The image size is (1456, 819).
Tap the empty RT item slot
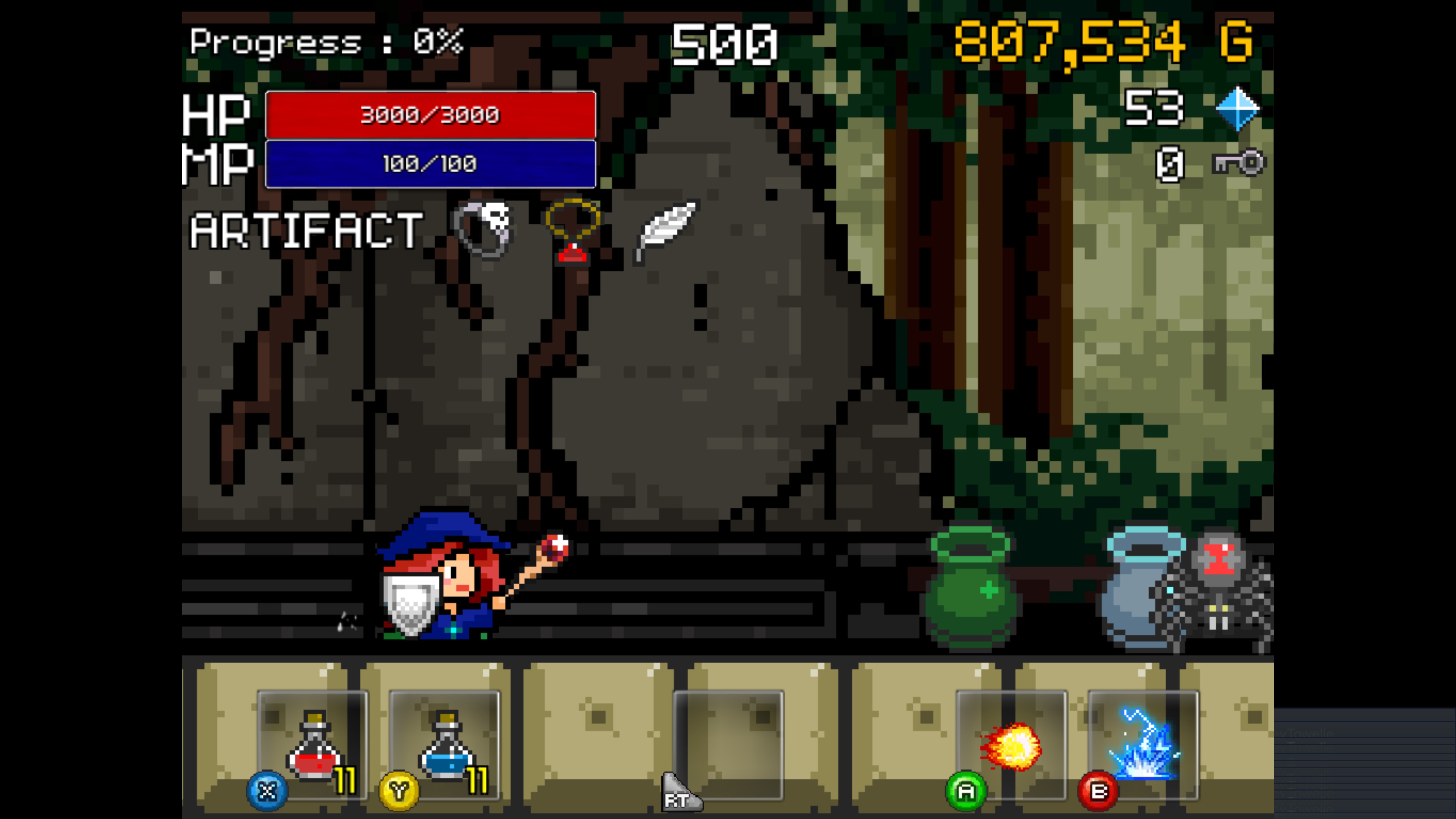728,744
